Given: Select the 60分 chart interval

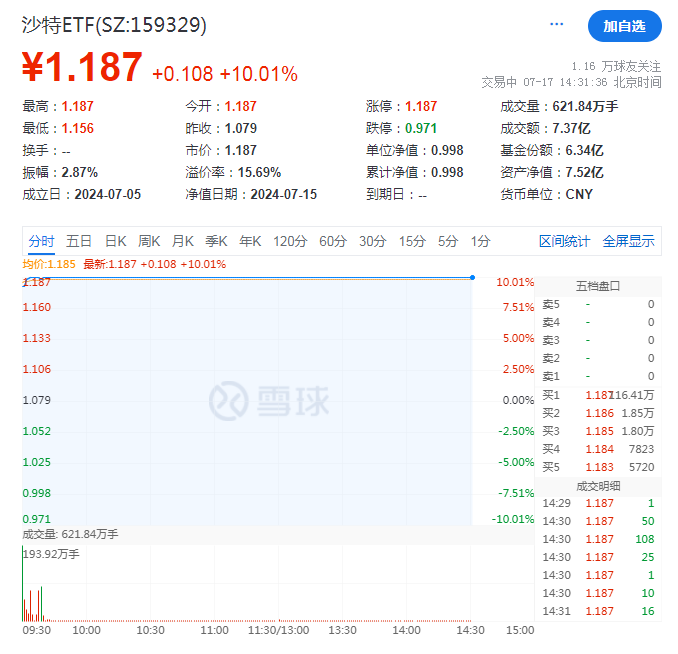Looking at the screenshot, I should pyautogui.click(x=333, y=241).
